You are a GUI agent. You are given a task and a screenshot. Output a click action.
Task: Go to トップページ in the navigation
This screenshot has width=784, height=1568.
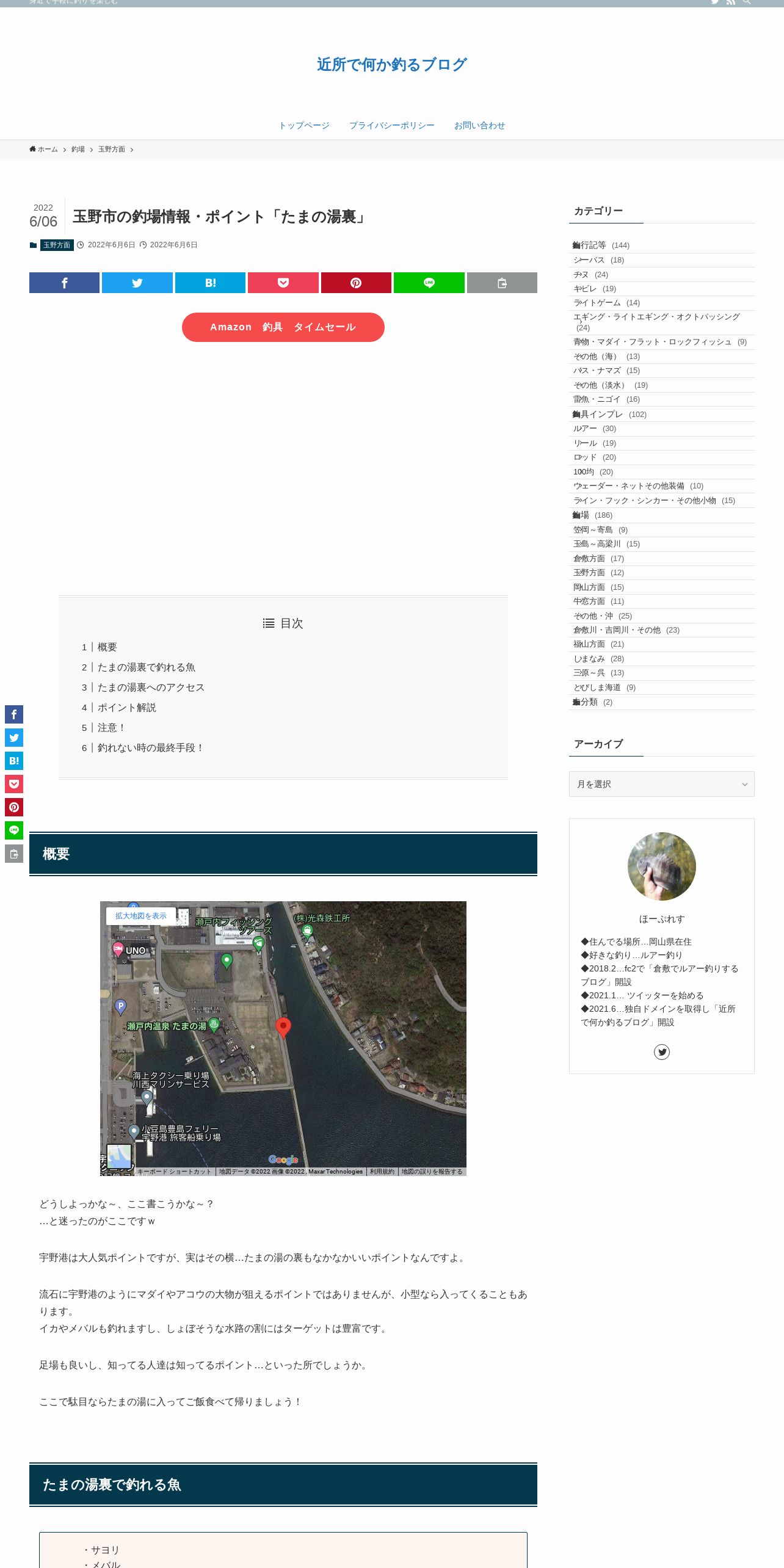click(x=304, y=125)
